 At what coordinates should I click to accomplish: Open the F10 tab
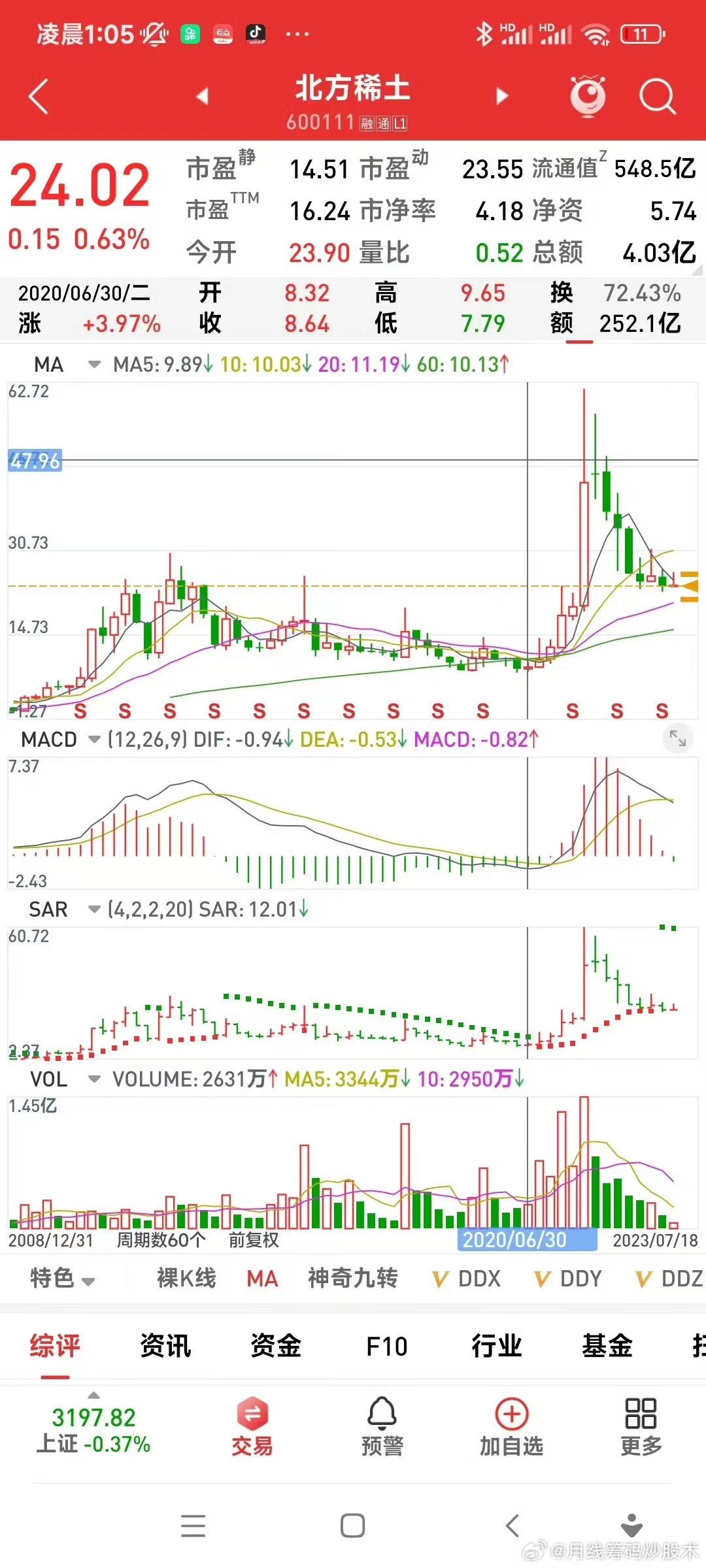(x=386, y=1346)
